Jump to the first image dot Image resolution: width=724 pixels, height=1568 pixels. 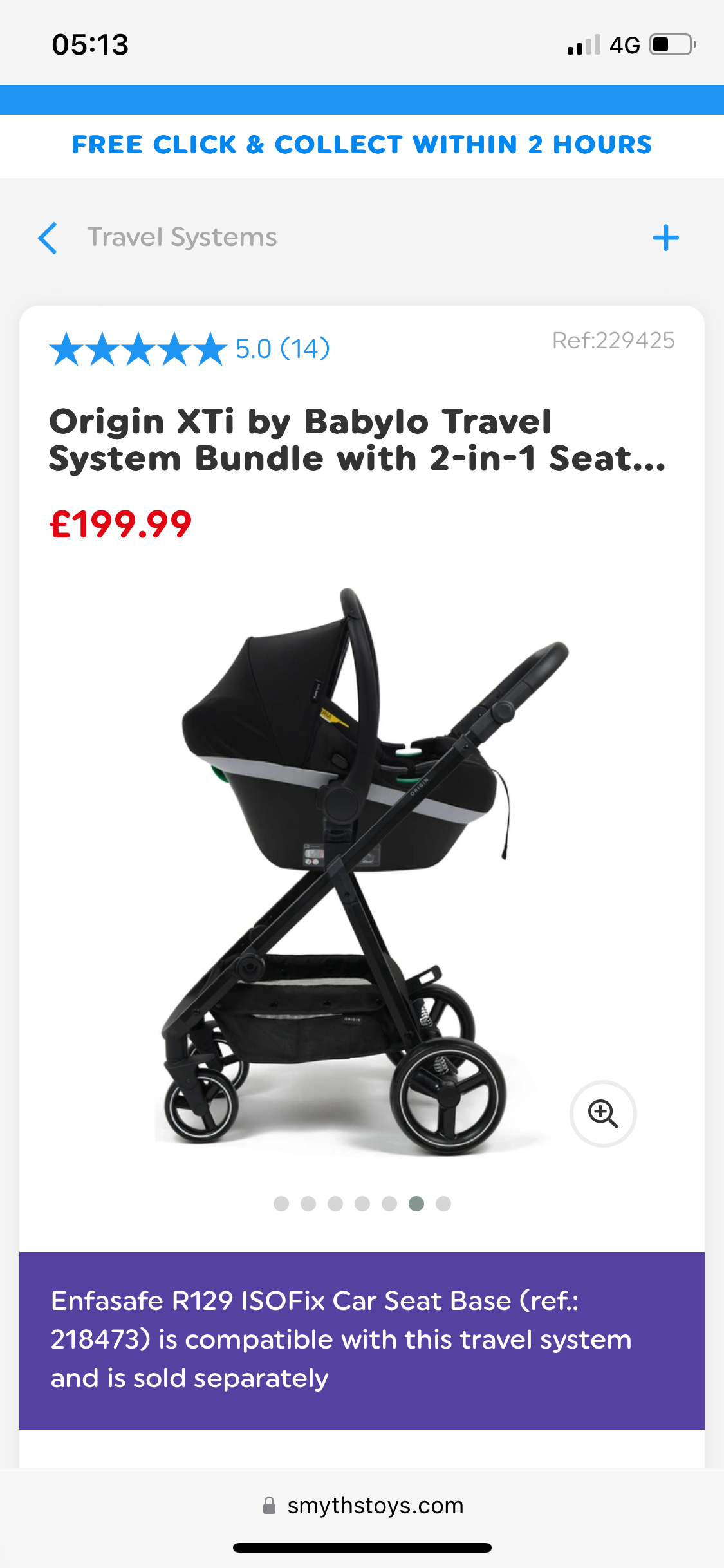pos(281,1204)
